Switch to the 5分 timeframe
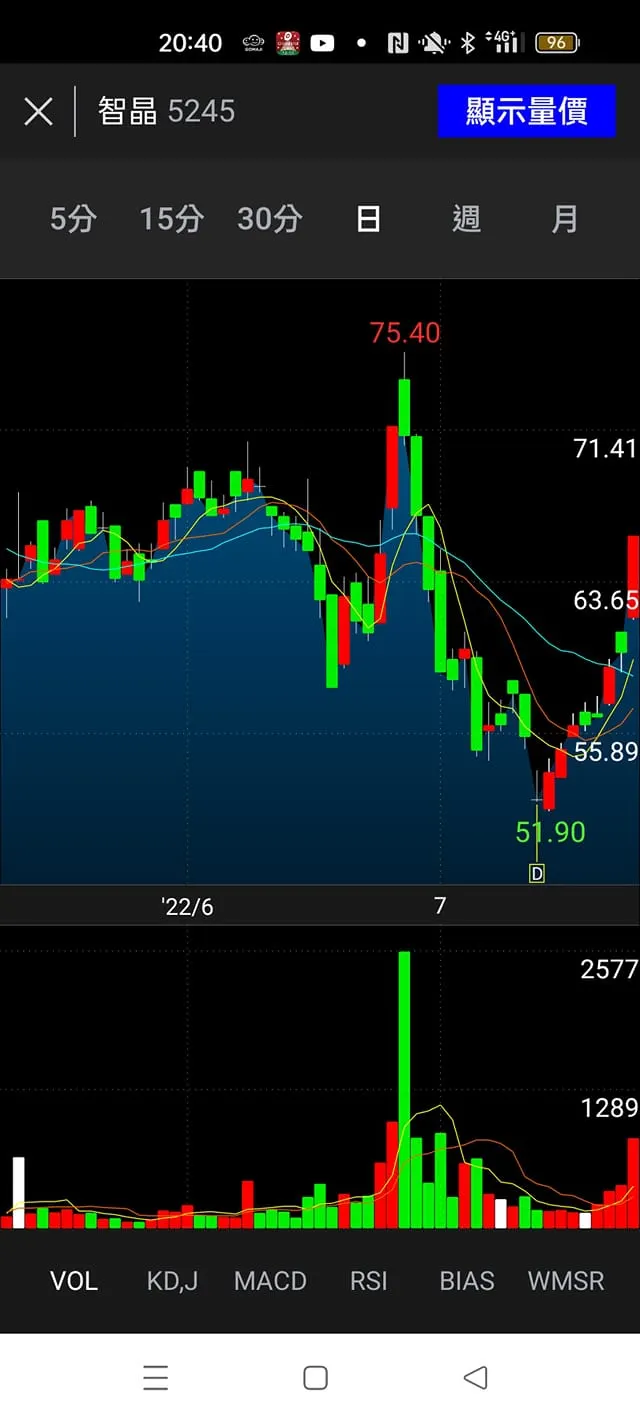640x1422 pixels. pyautogui.click(x=73, y=219)
